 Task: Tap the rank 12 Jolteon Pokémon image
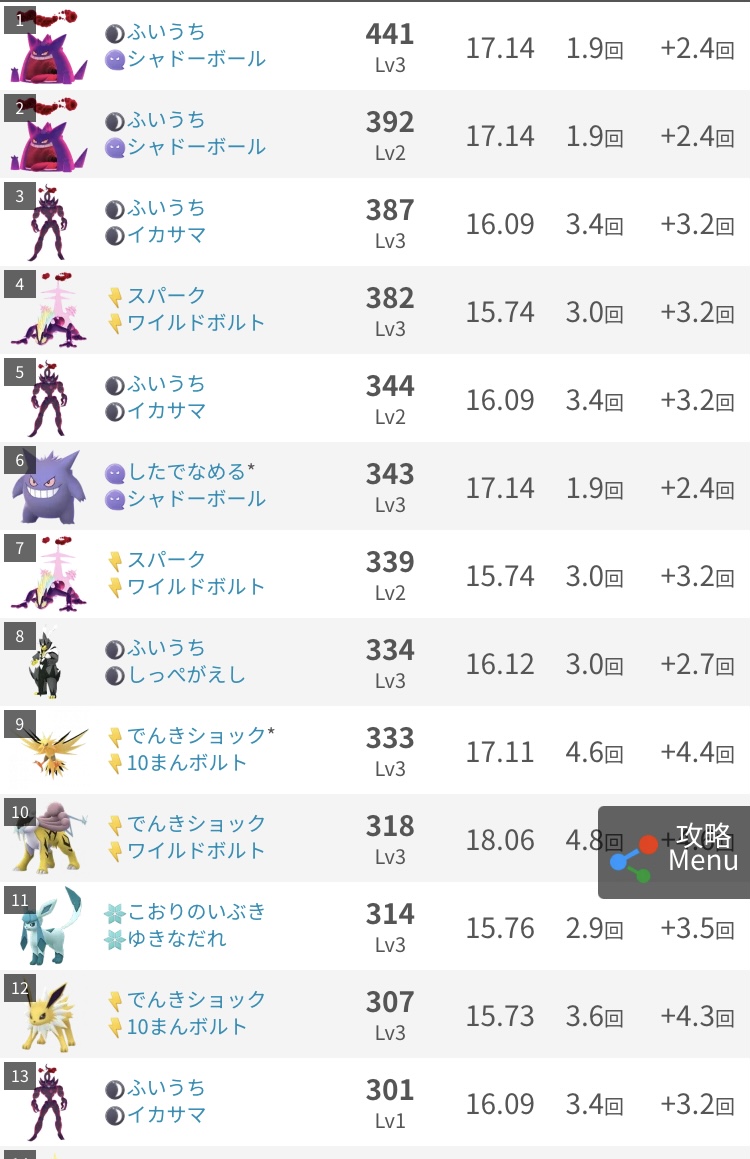tap(48, 1014)
